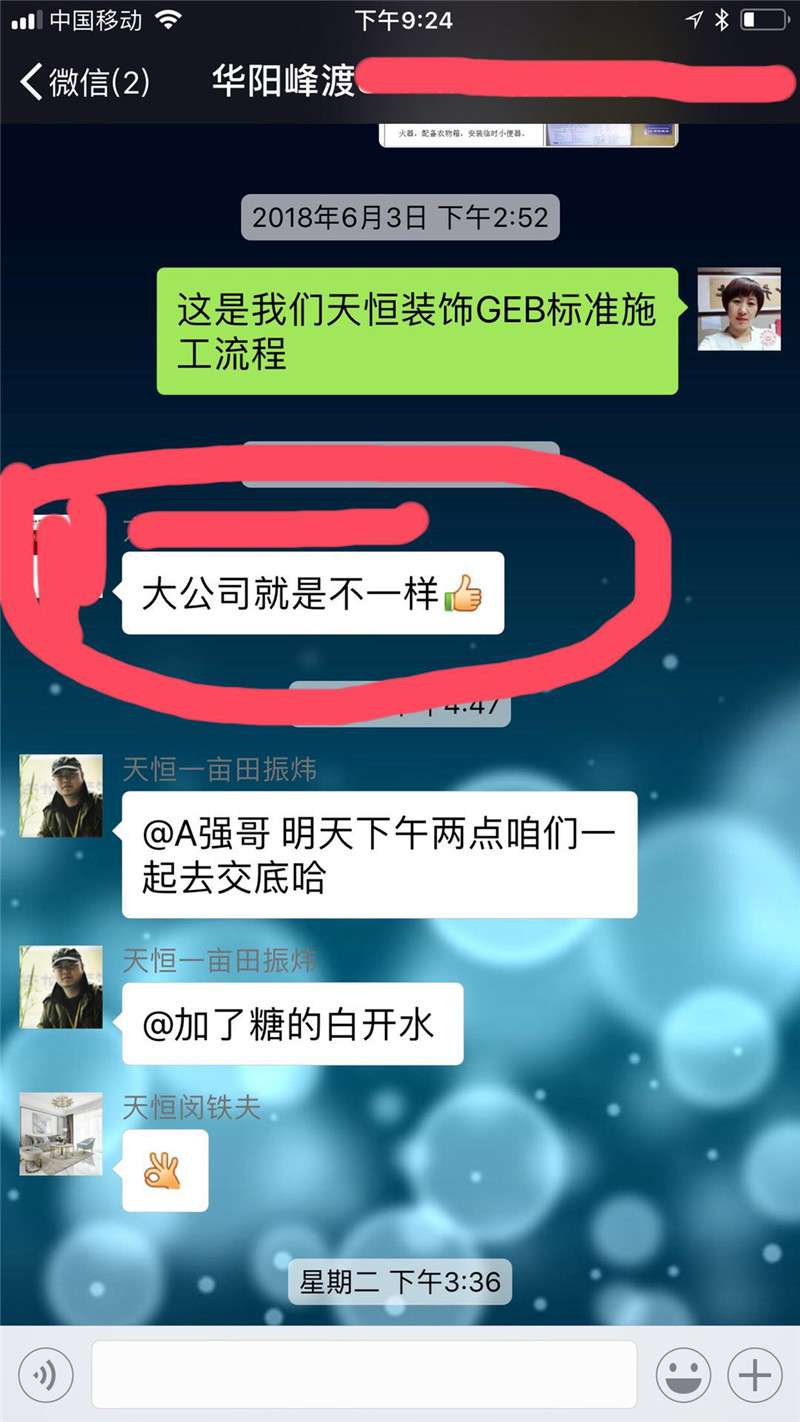Open the emoji sticker panel
Image resolution: width=800 pixels, height=1422 pixels.
coord(683,1375)
